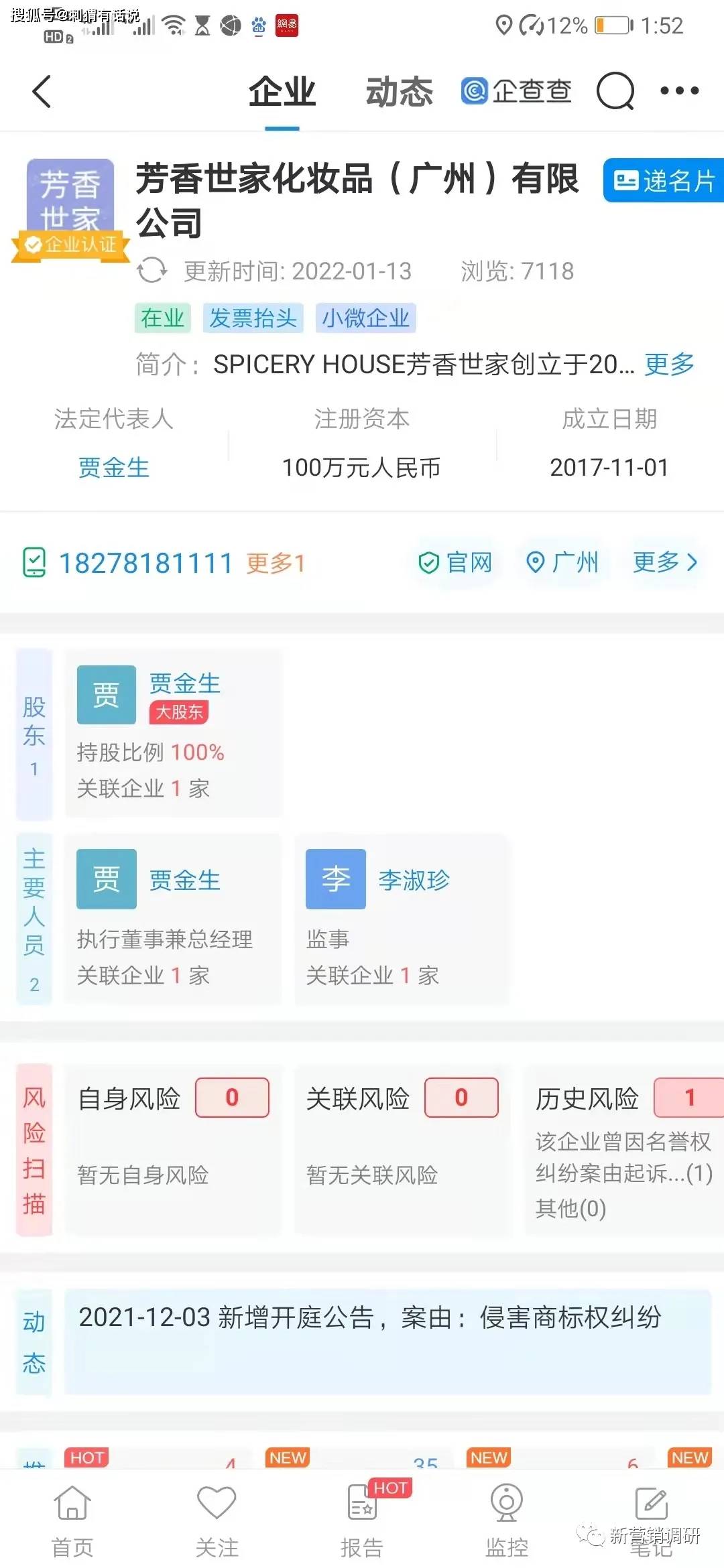Image resolution: width=724 pixels, height=1568 pixels.
Task: Tap the 发票抬头 tag
Action: [253, 318]
